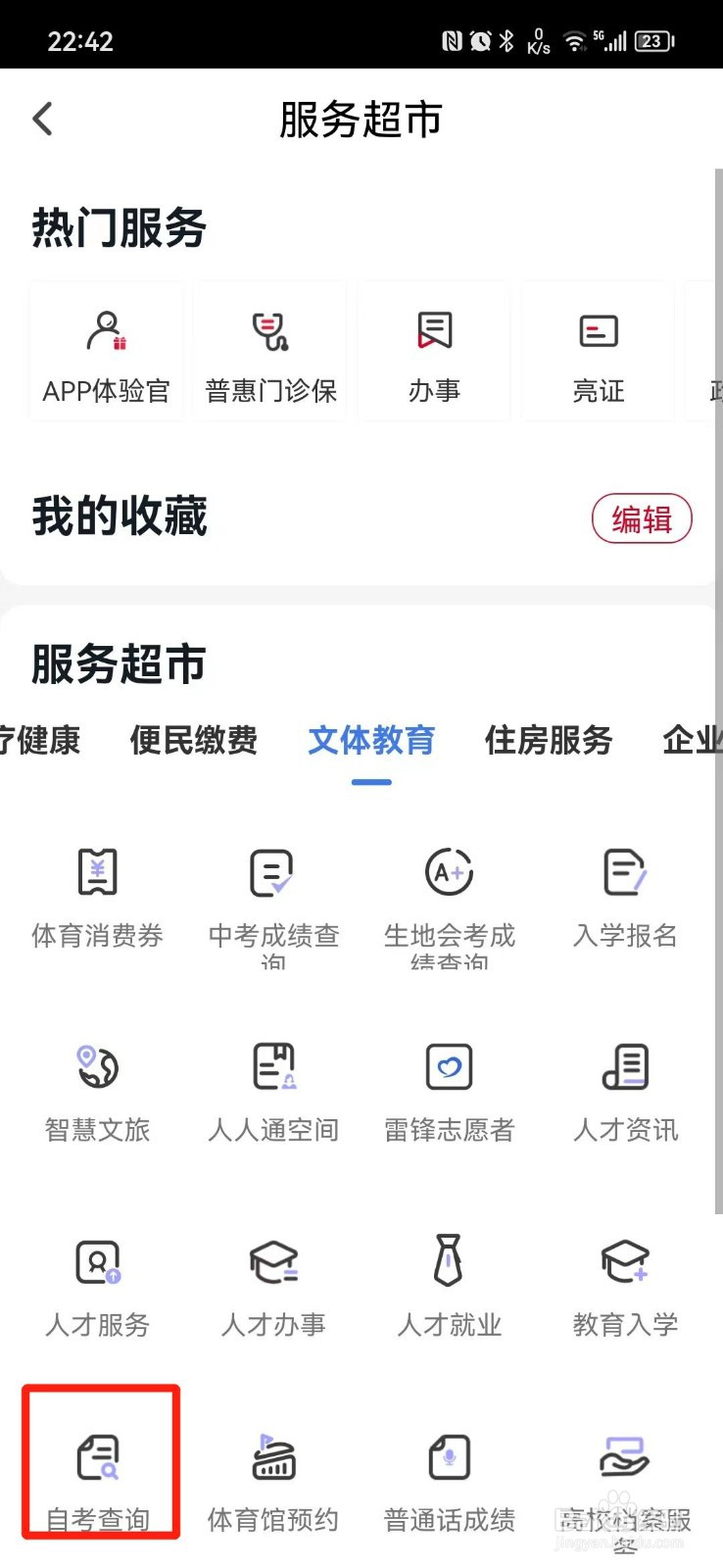Switch to the 便民缴费 tab
This screenshot has width=723, height=1568.
coord(194,740)
